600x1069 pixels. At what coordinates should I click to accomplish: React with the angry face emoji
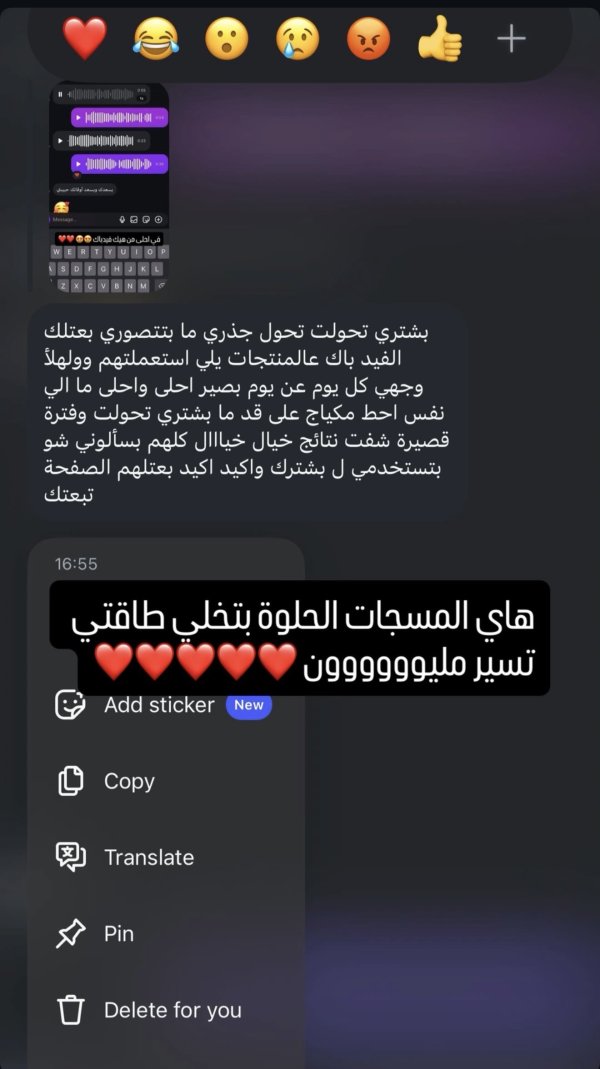point(368,39)
